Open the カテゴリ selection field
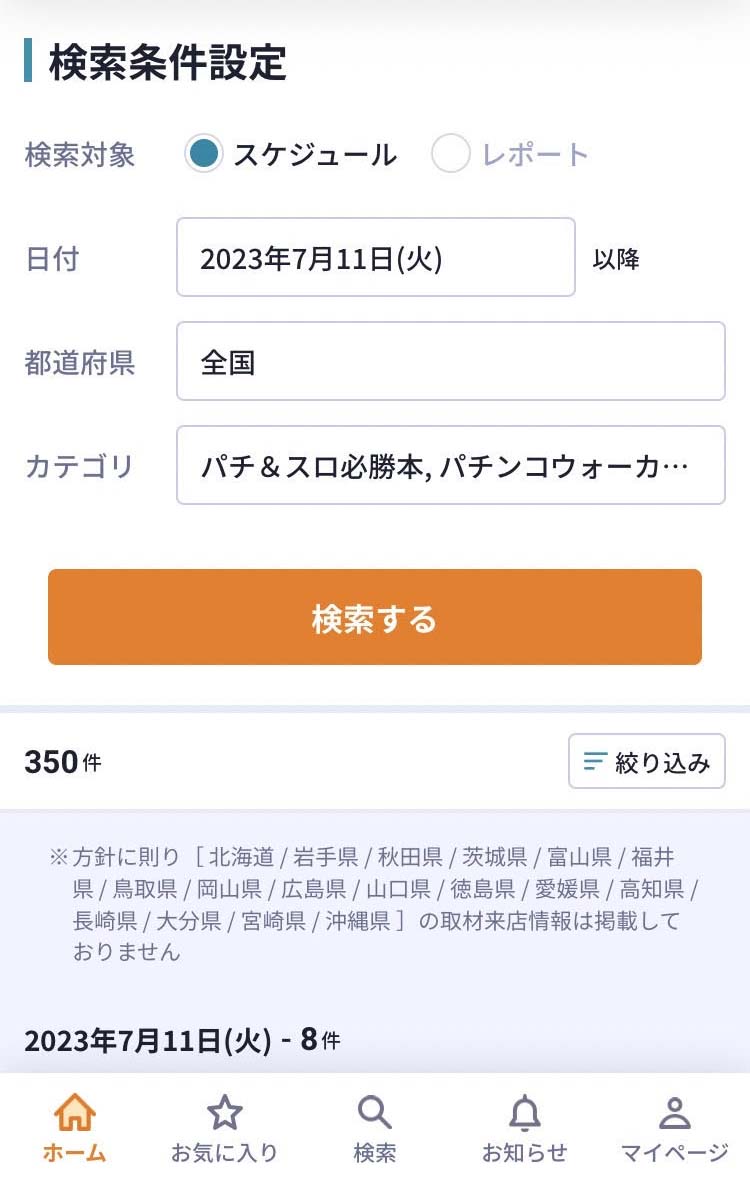The width and height of the screenshot is (750, 1185). (x=450, y=466)
